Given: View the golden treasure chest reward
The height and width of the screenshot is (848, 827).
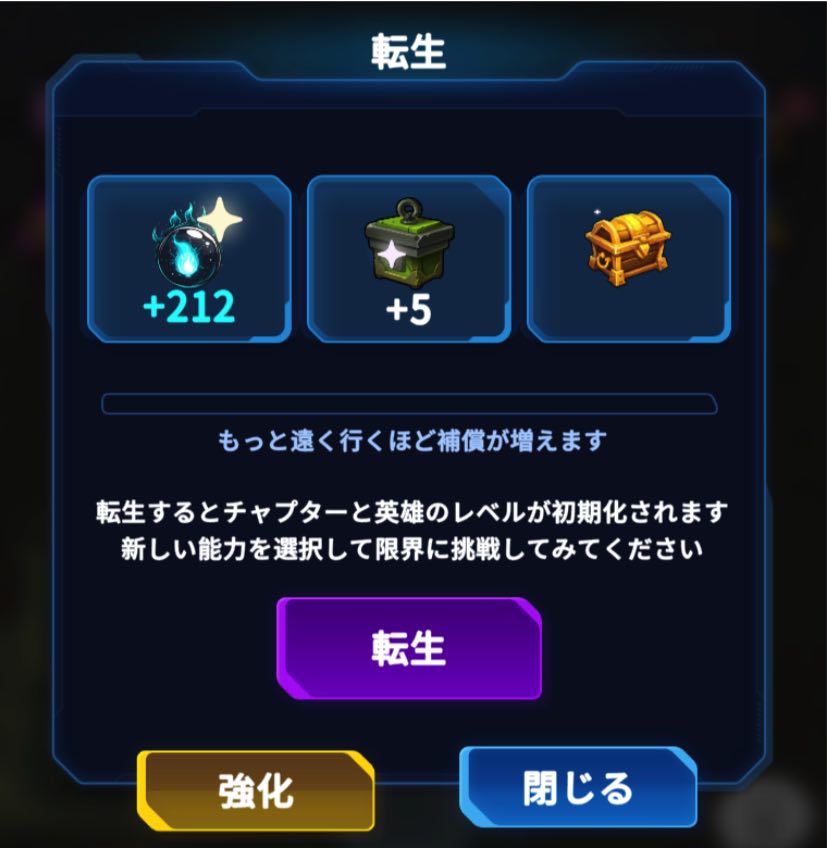Looking at the screenshot, I should 628,259.
